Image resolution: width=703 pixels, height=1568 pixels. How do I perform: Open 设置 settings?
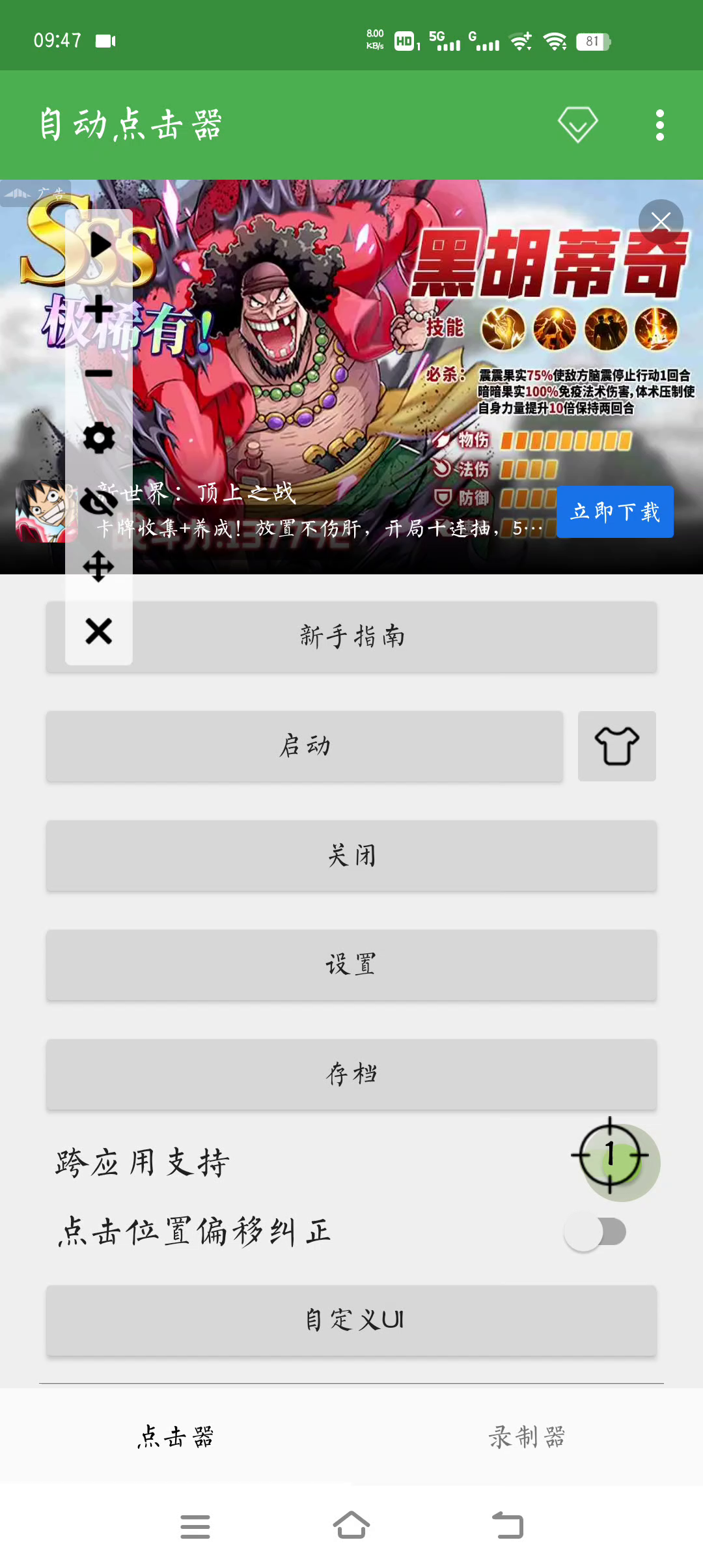coord(351,964)
